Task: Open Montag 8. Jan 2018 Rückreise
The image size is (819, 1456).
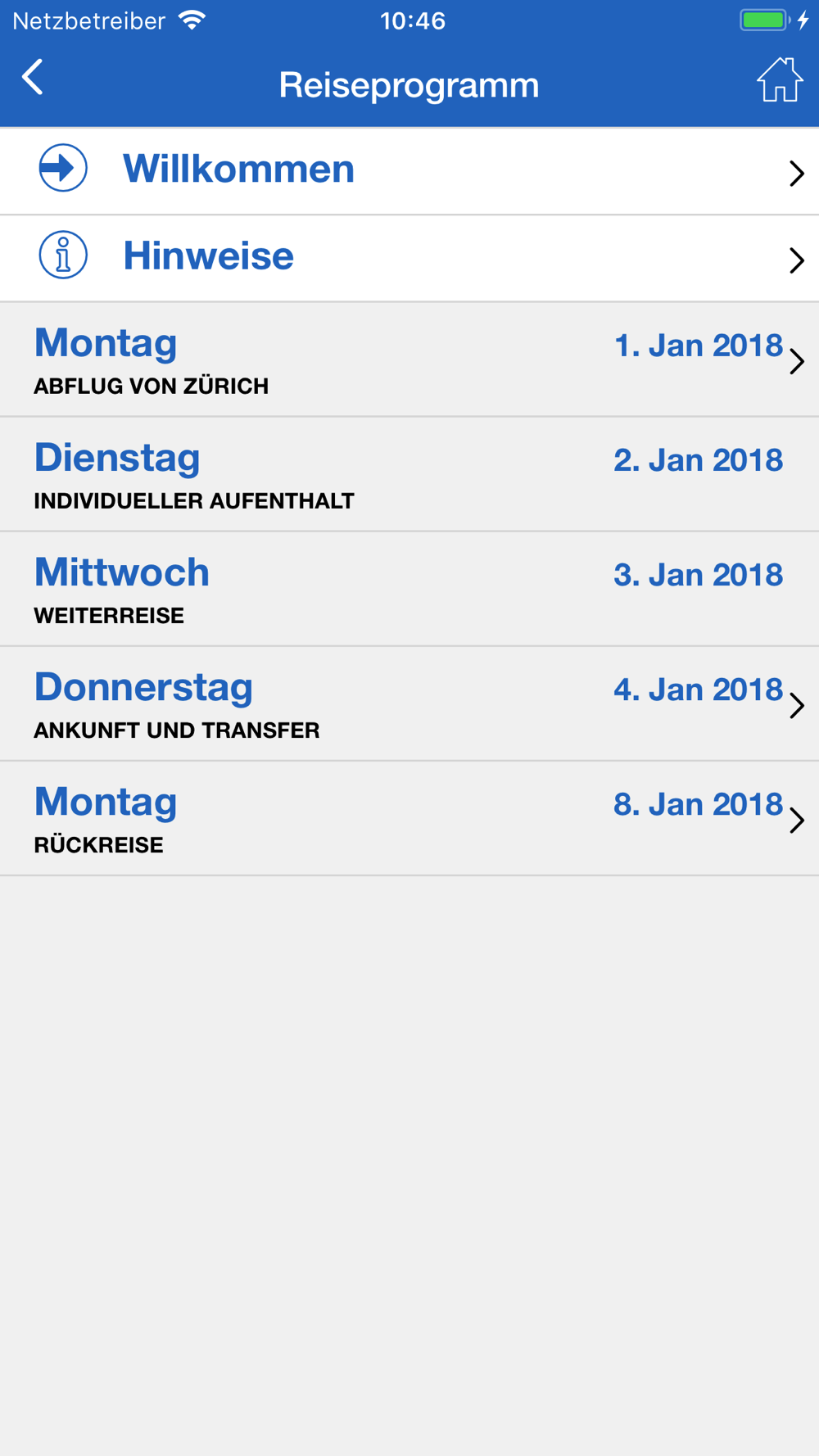Action: [x=409, y=818]
